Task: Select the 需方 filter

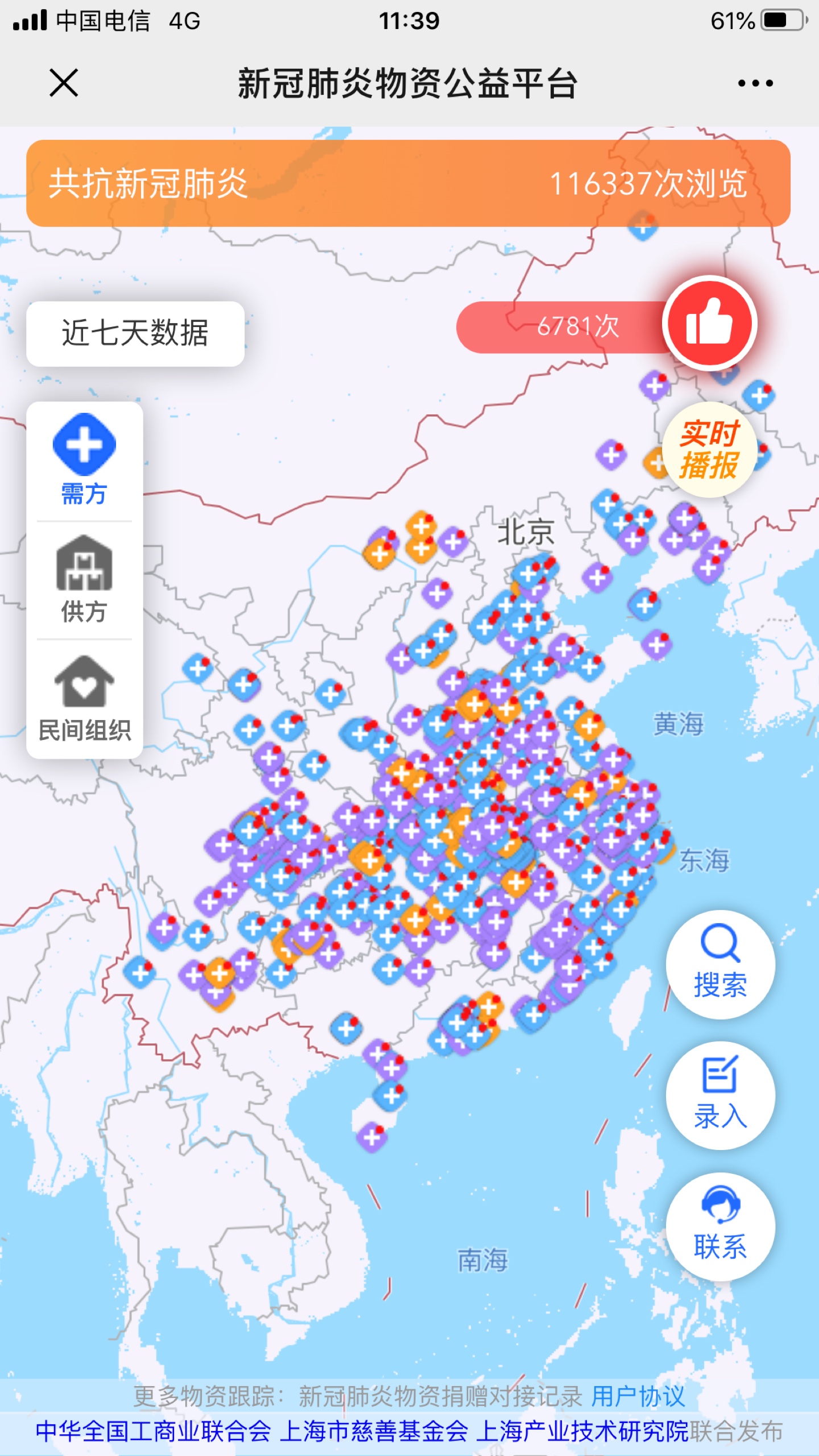Action: point(84,461)
